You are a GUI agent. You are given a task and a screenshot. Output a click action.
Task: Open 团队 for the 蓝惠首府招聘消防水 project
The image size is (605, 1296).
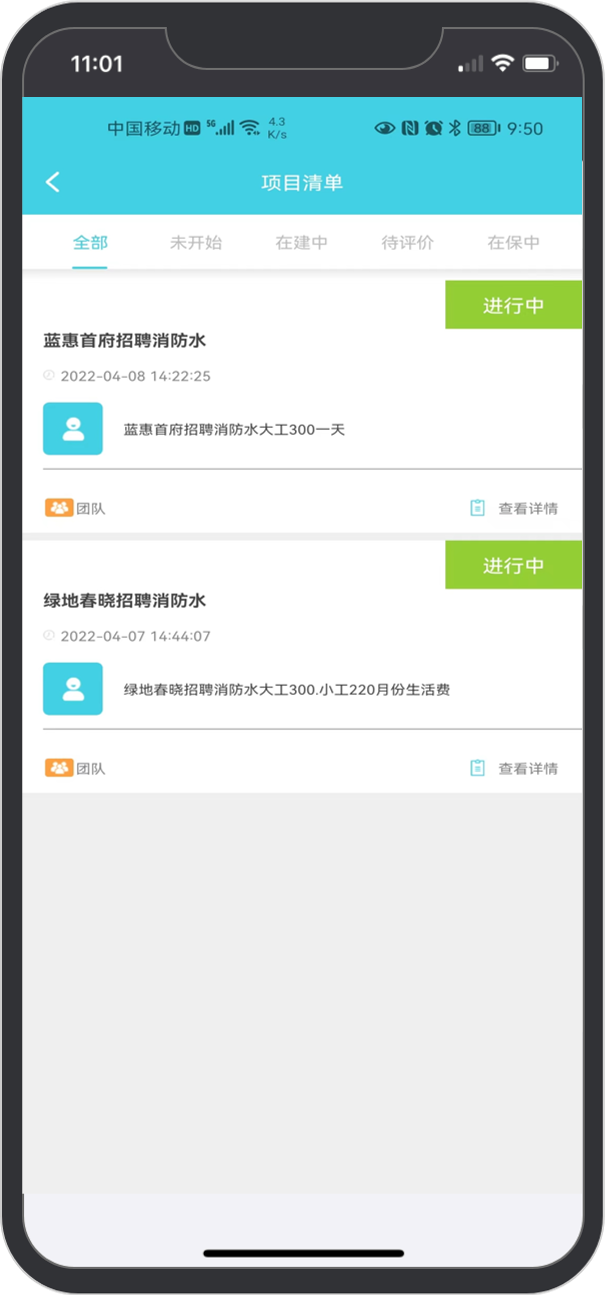(x=76, y=508)
